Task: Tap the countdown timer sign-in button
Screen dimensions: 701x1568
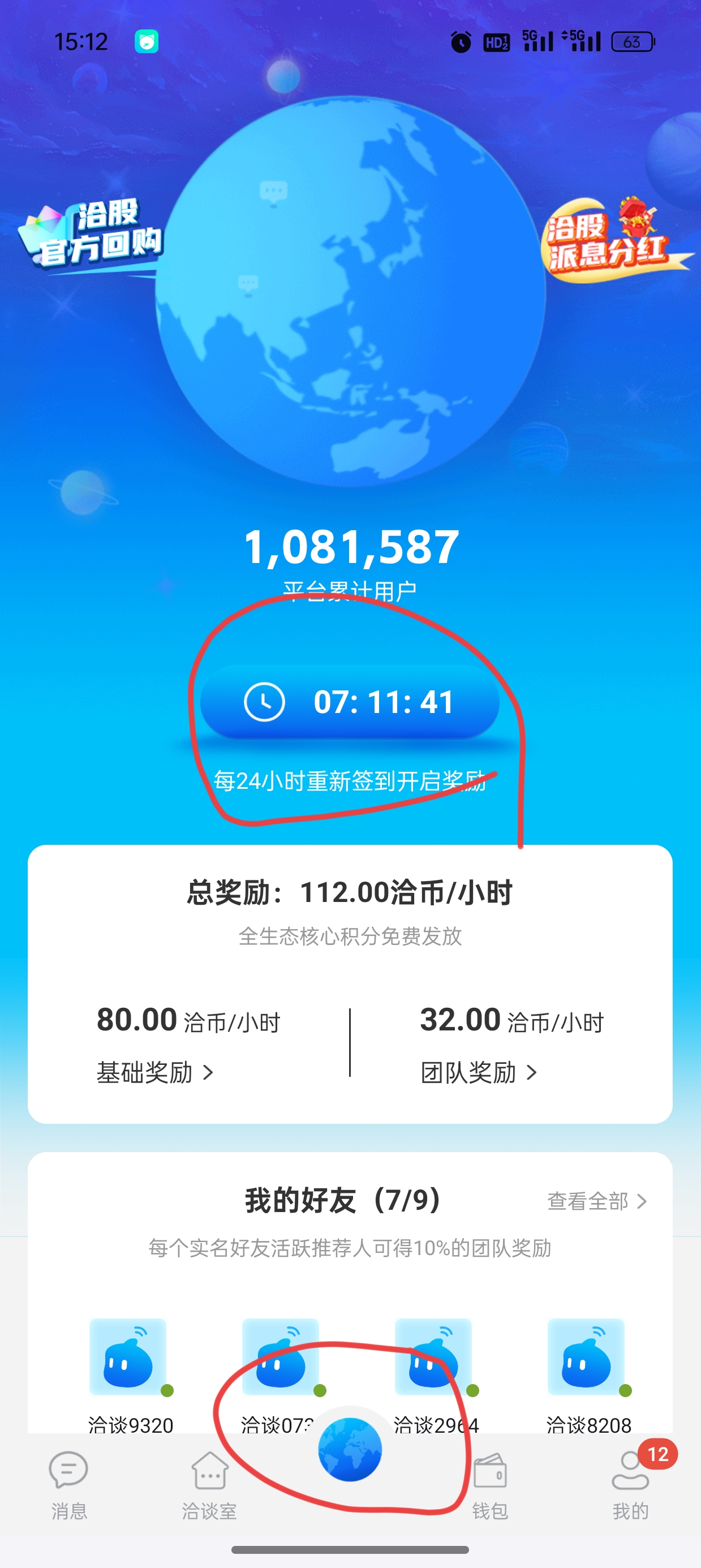Action: [x=350, y=702]
